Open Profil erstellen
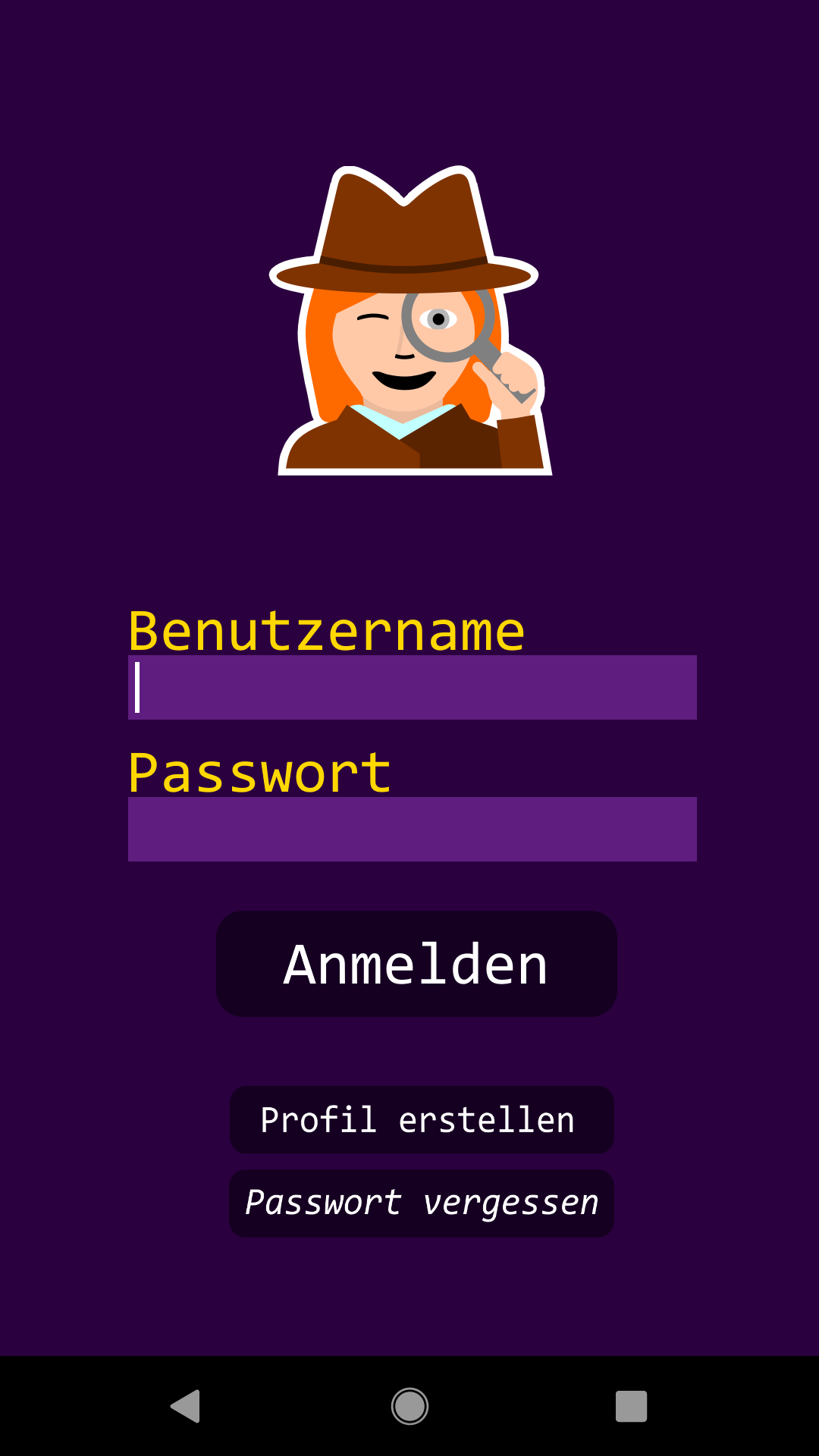This screenshot has width=819, height=1456. [x=422, y=1120]
